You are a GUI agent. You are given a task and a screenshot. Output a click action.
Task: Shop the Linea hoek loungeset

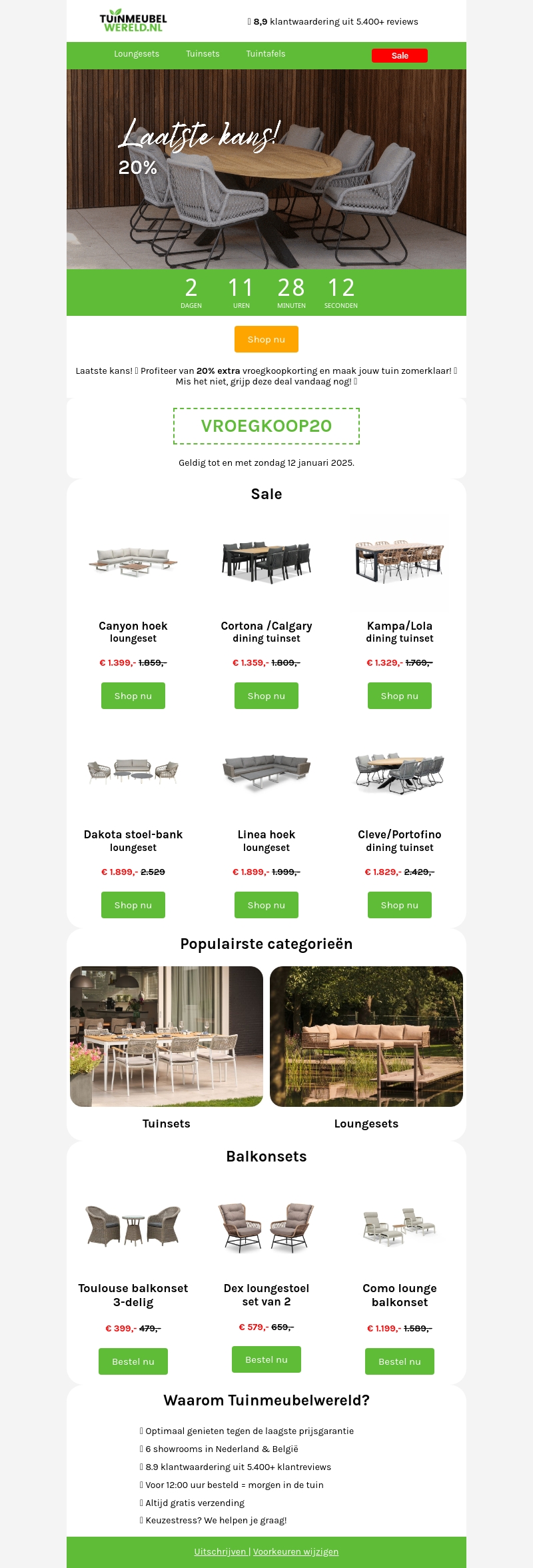(266, 905)
